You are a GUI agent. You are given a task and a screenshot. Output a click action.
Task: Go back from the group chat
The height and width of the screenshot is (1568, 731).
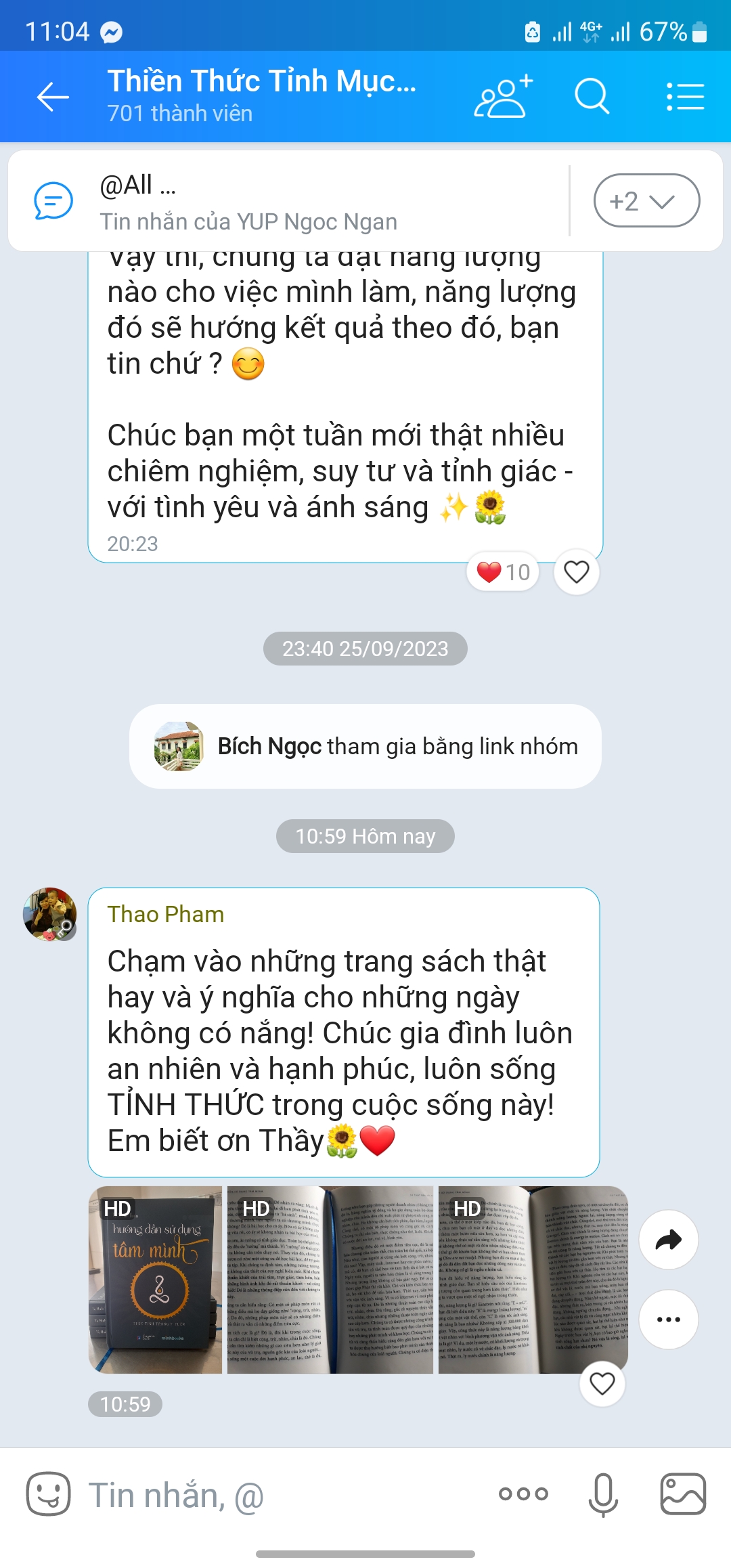pos(53,97)
